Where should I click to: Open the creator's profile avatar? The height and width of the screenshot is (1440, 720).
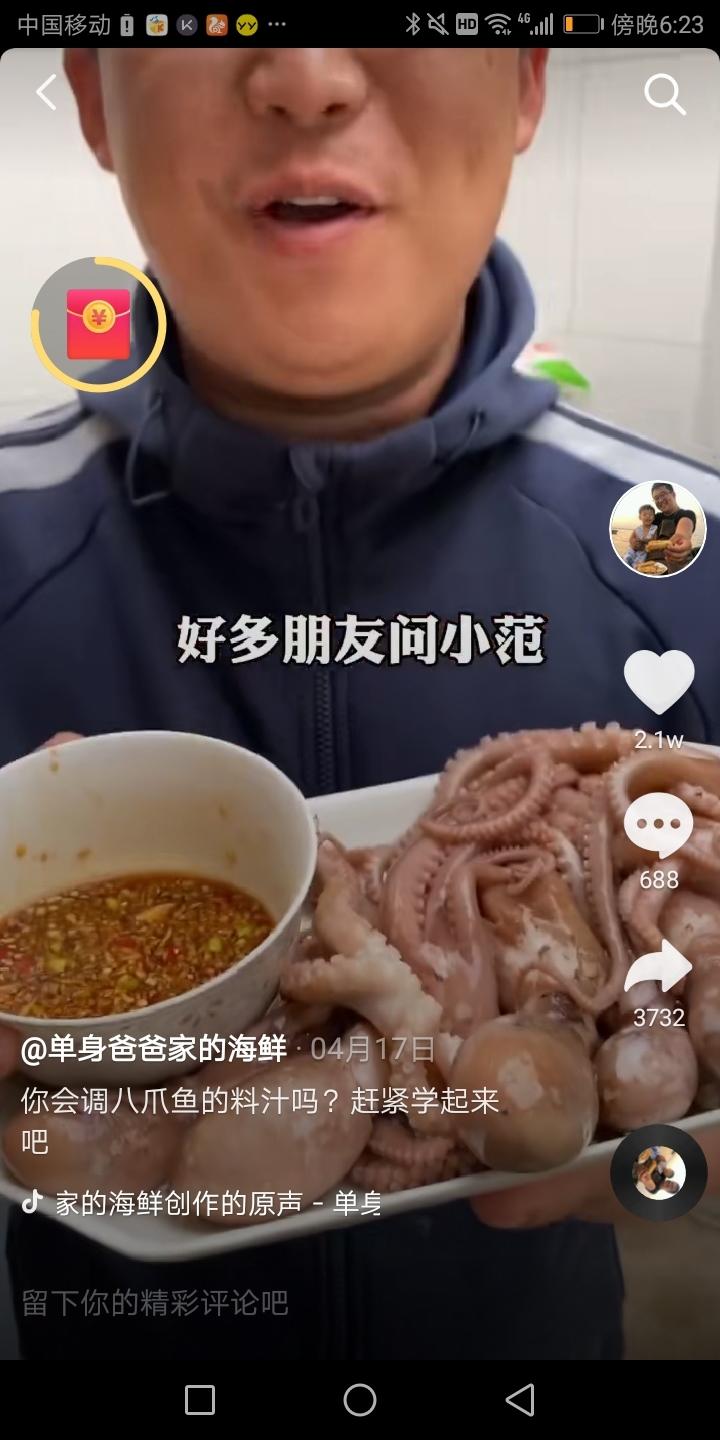pyautogui.click(x=657, y=529)
